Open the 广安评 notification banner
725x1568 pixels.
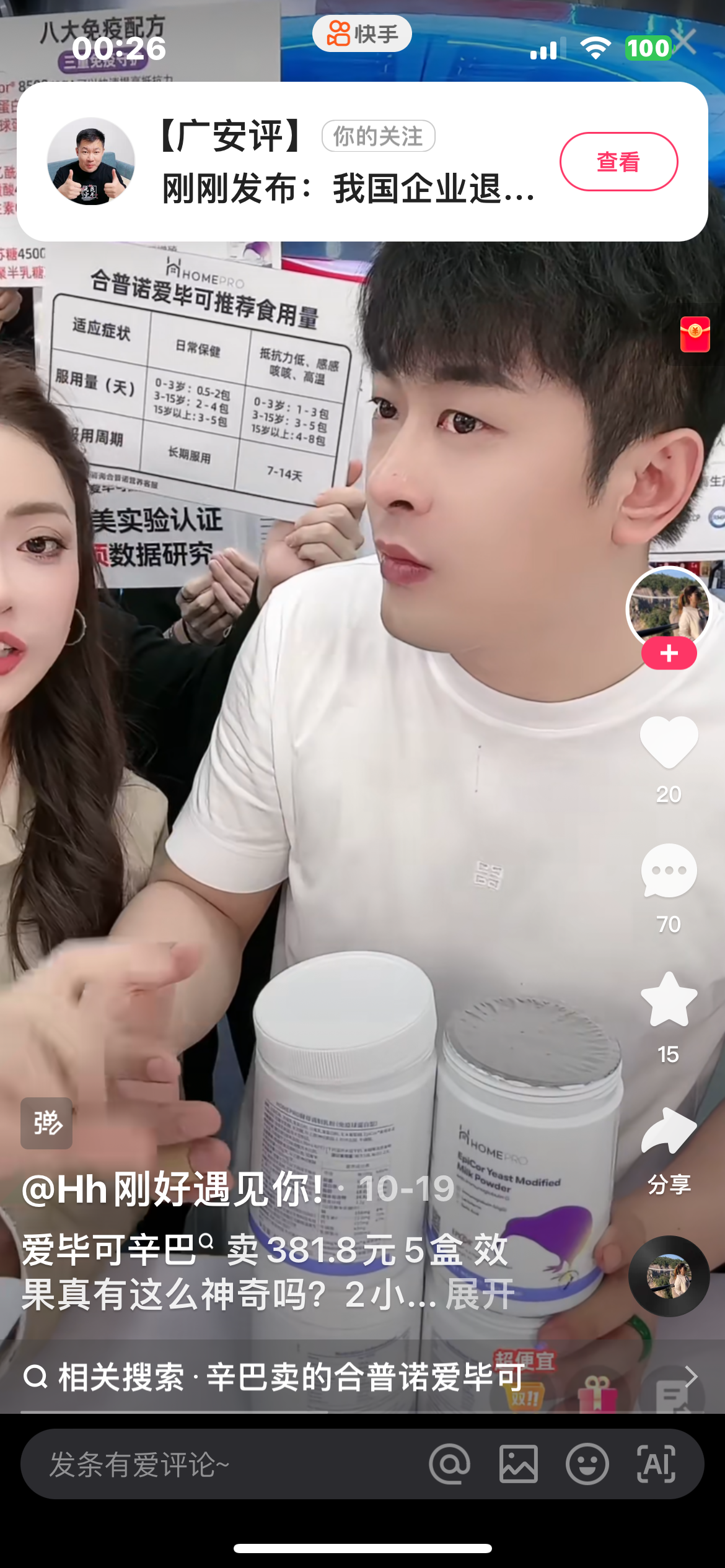347,162
